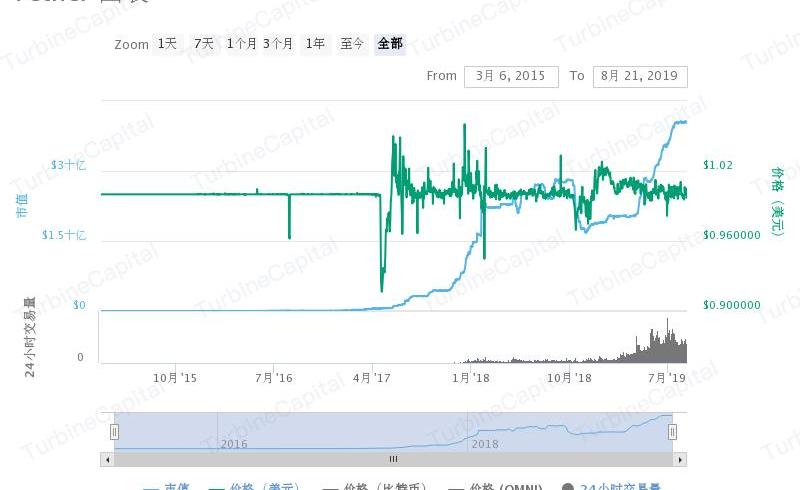Tap the navigator's left range handle
This screenshot has width=800, height=490.
click(x=114, y=432)
